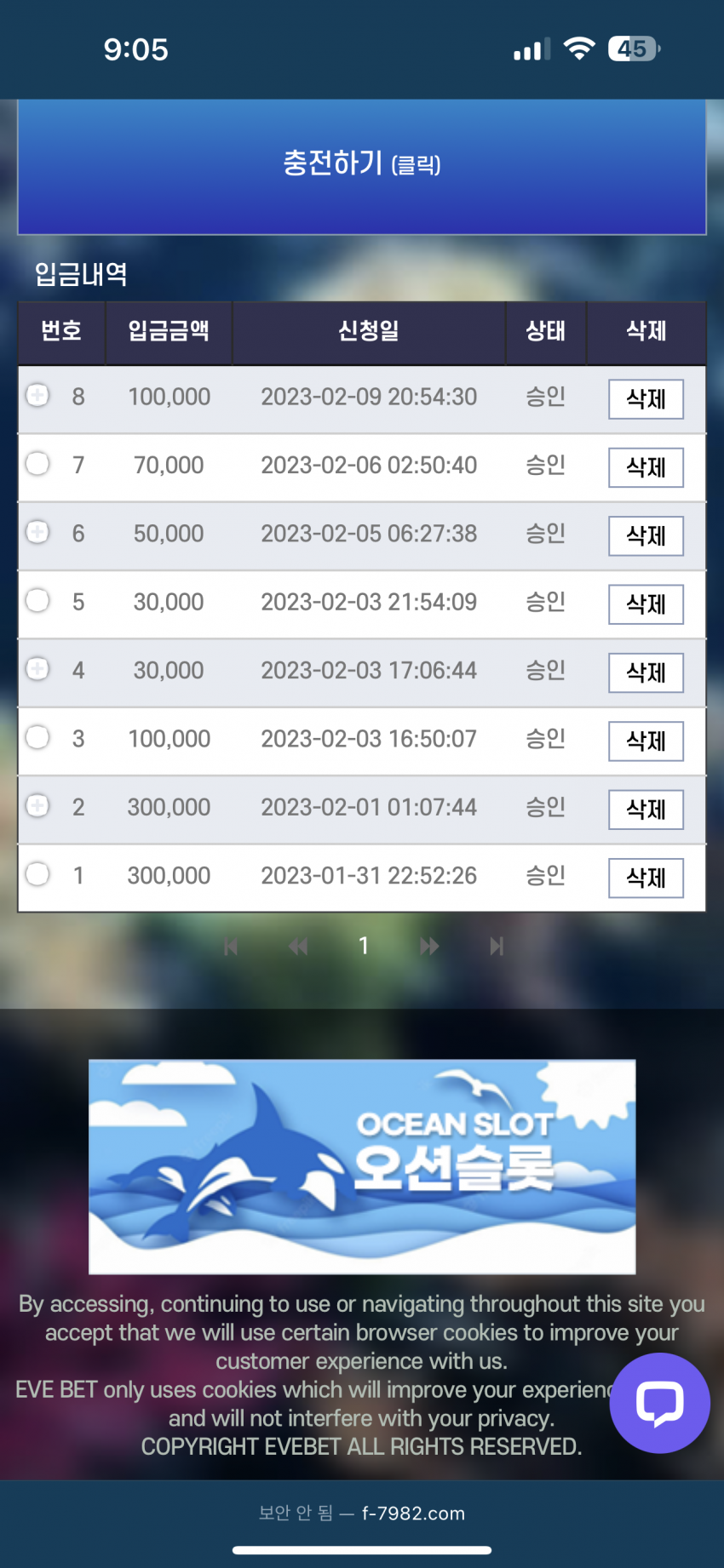The image size is (724, 1568).
Task: Select the radio button for row 5
Action: pyautogui.click(x=37, y=600)
